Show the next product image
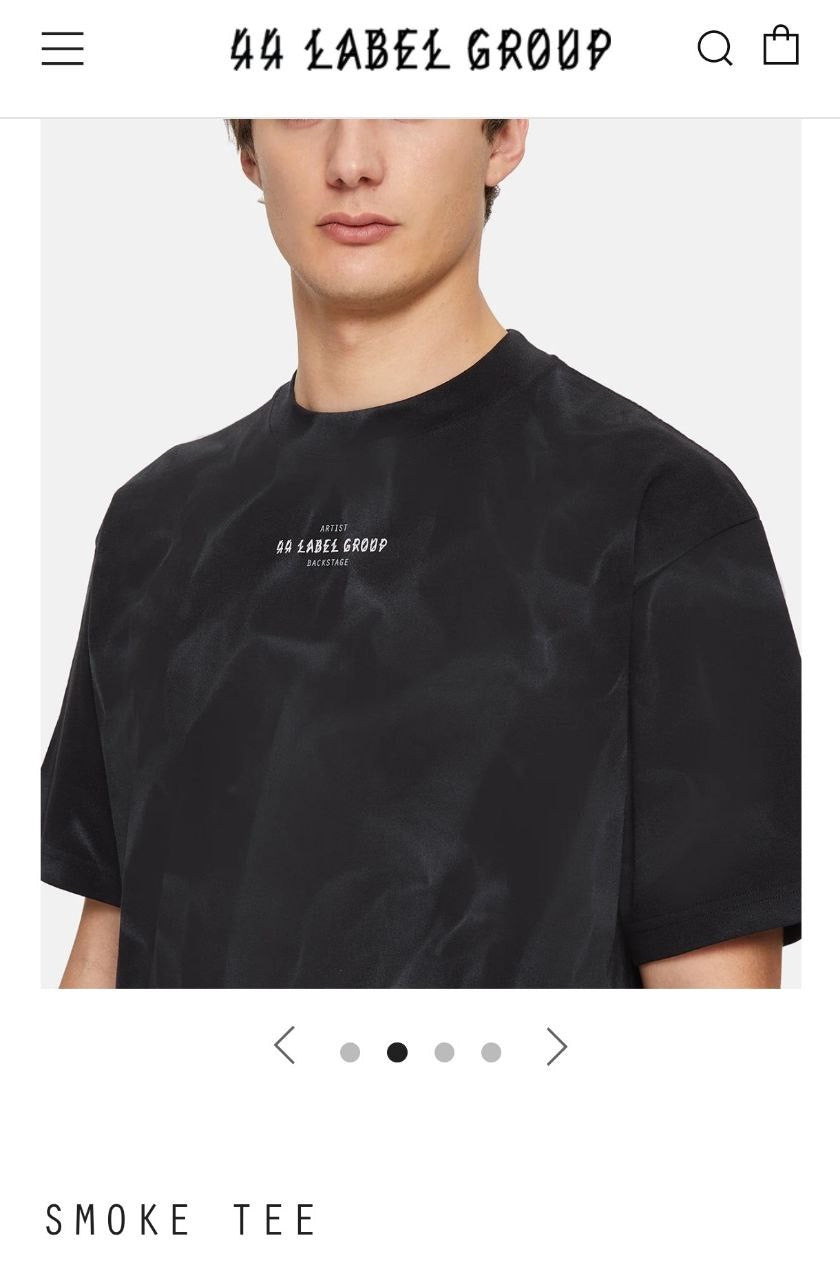 [557, 1046]
